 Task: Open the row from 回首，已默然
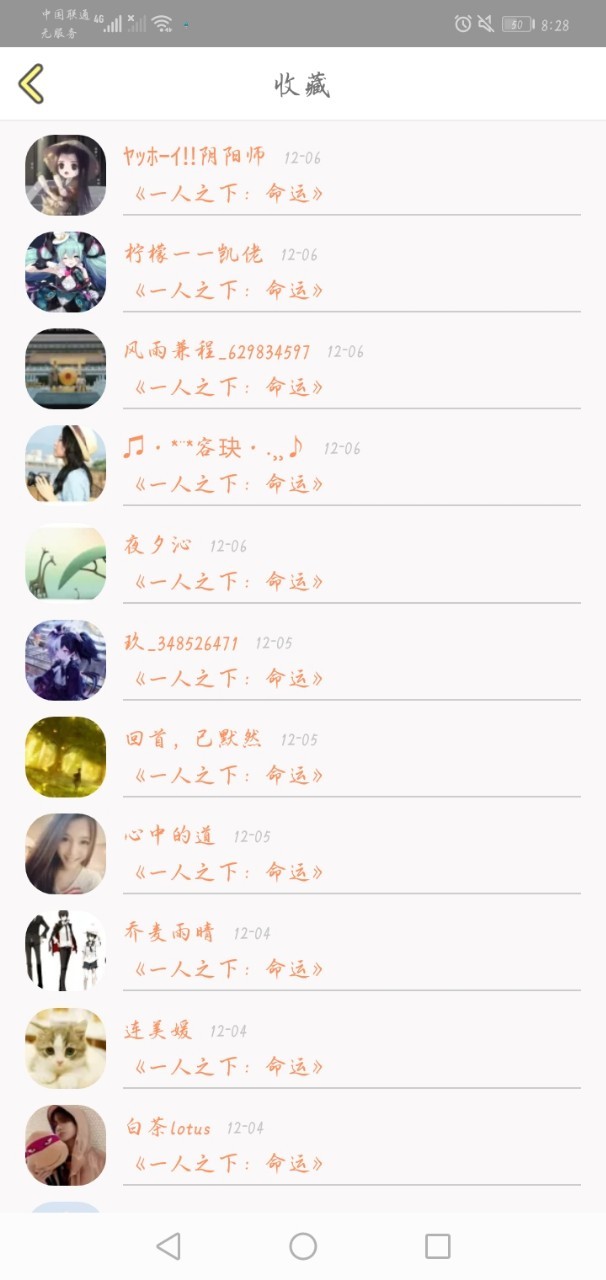(x=303, y=757)
